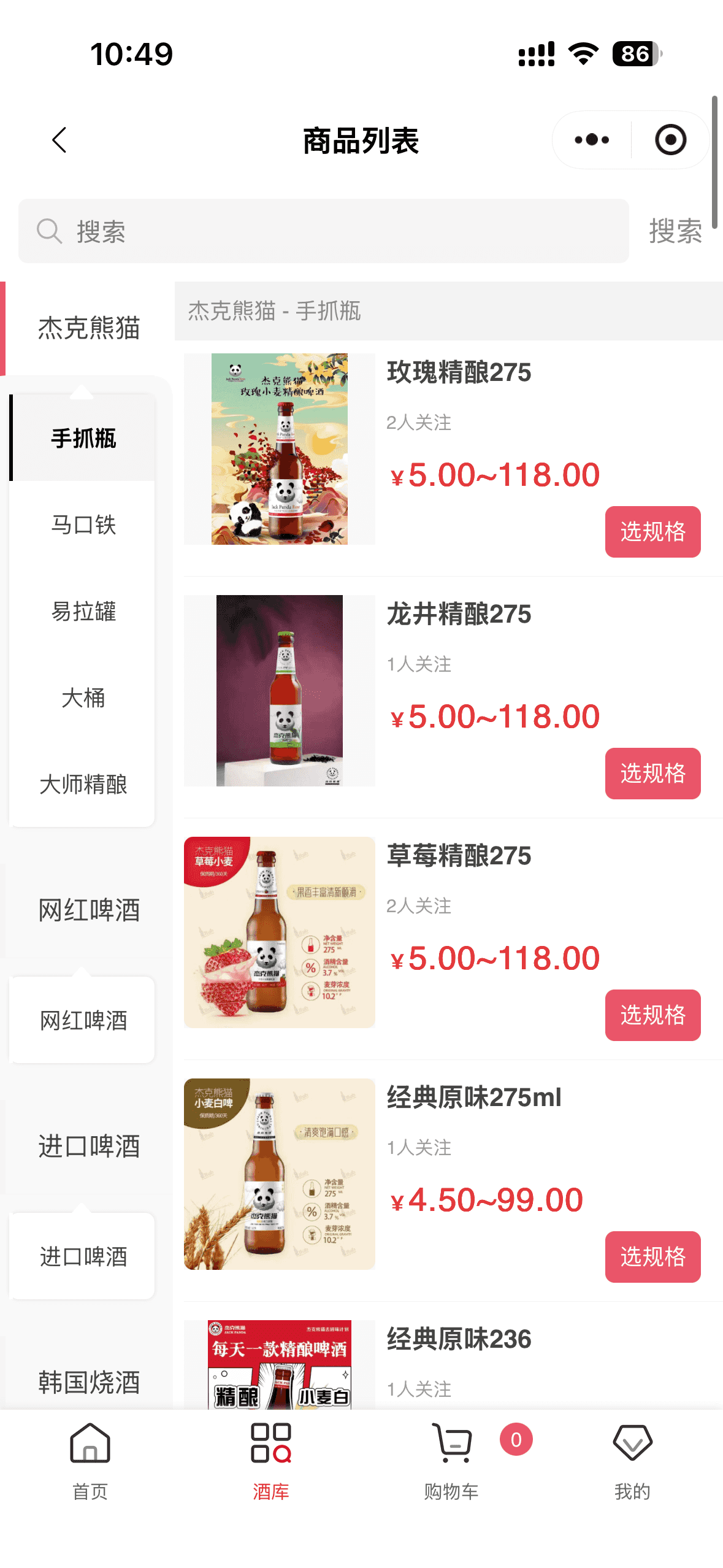The width and height of the screenshot is (723, 1568).
Task: Select the 马口铁 subcategory
Action: (x=83, y=525)
